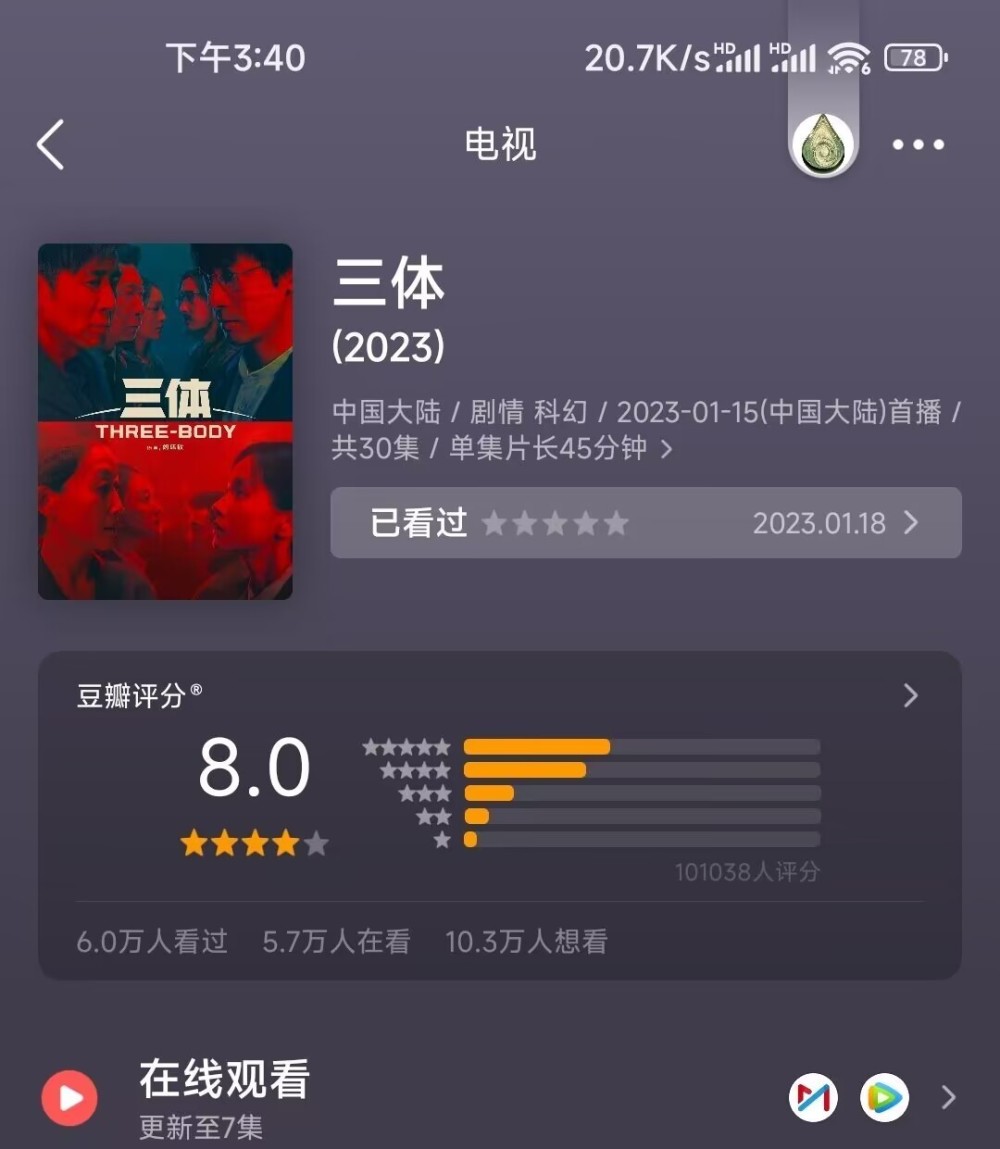Viewport: 1000px width, 1149px height.
Task: Tap the water-drop avatar icon
Action: point(822,145)
